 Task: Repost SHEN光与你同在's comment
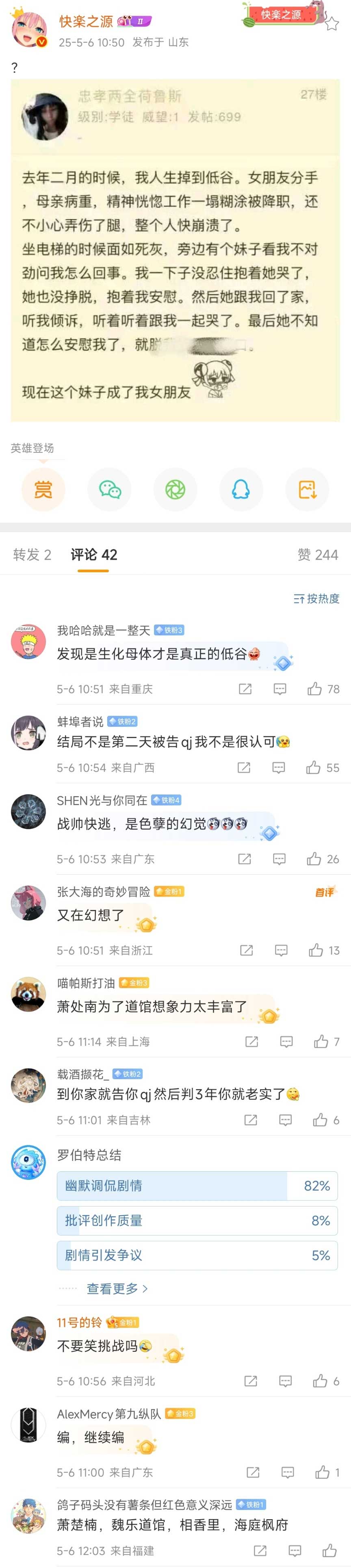click(245, 859)
